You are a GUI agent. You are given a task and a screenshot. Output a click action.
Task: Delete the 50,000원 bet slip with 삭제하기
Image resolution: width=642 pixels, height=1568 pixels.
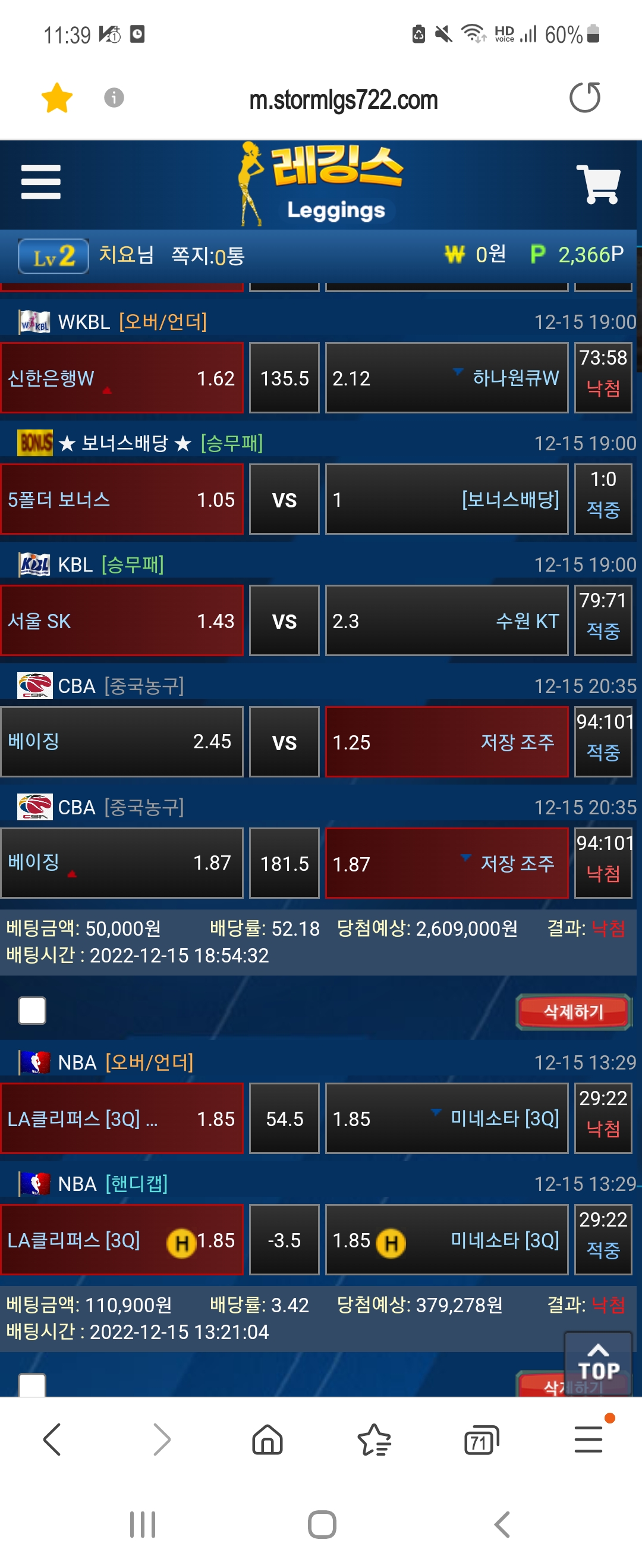[573, 1011]
